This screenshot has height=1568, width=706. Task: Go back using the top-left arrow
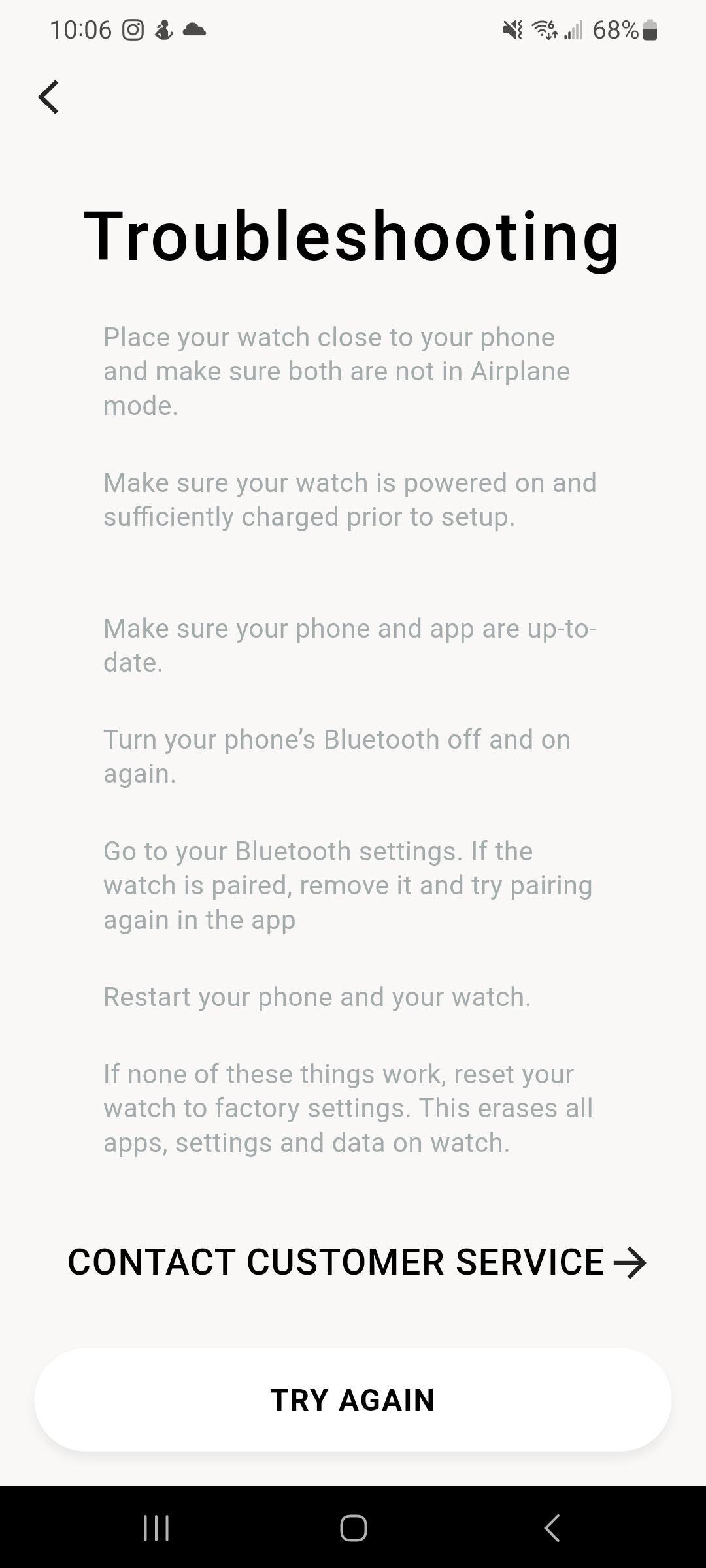(x=49, y=97)
